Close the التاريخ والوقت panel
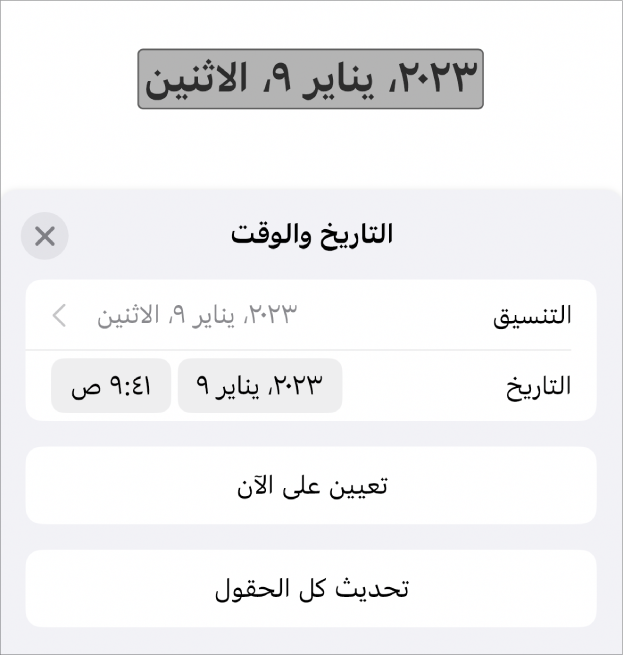The width and height of the screenshot is (625, 657). 45,236
